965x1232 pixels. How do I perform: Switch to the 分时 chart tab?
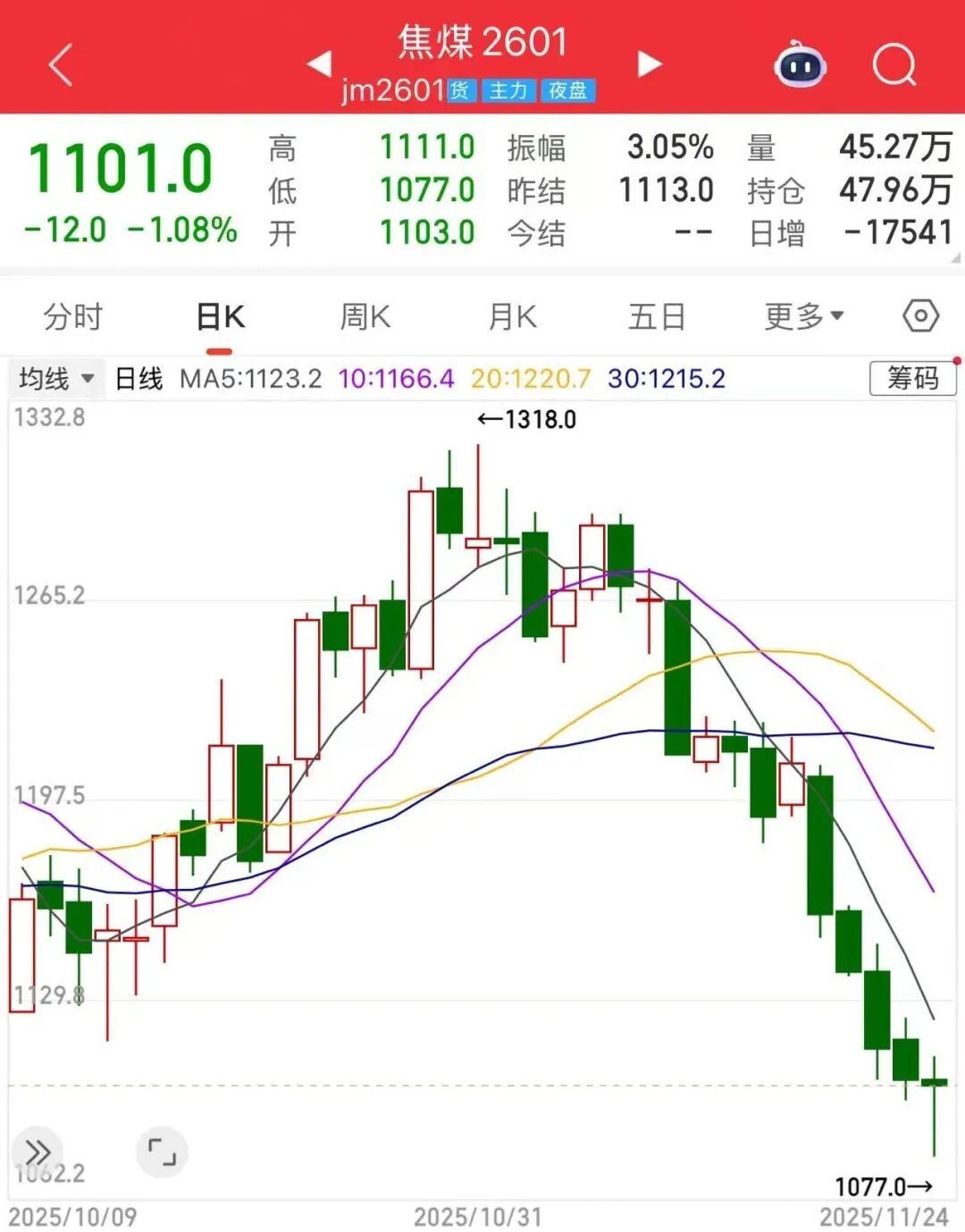coord(73,316)
